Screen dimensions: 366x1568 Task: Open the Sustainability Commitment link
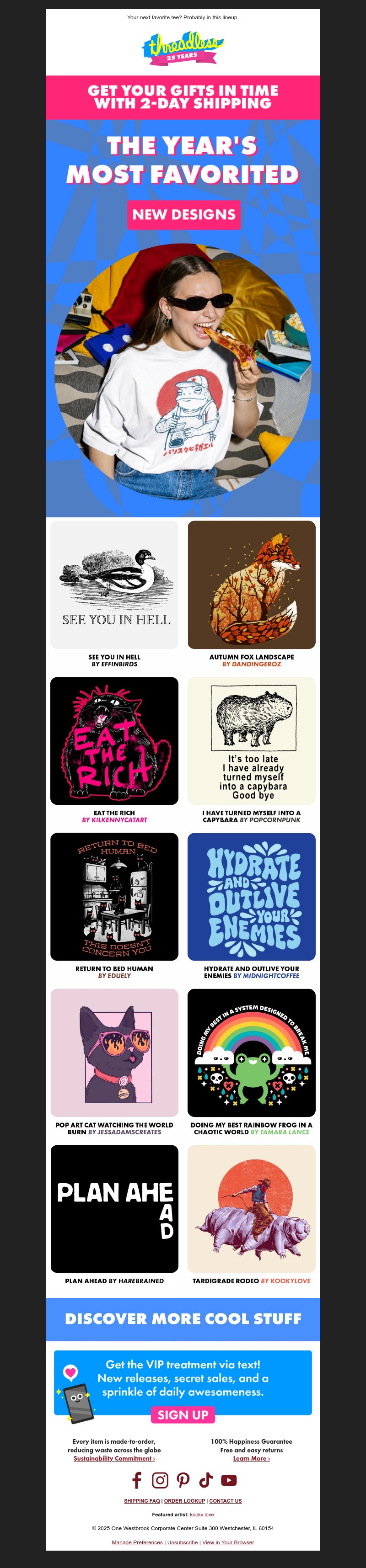pos(114,1458)
